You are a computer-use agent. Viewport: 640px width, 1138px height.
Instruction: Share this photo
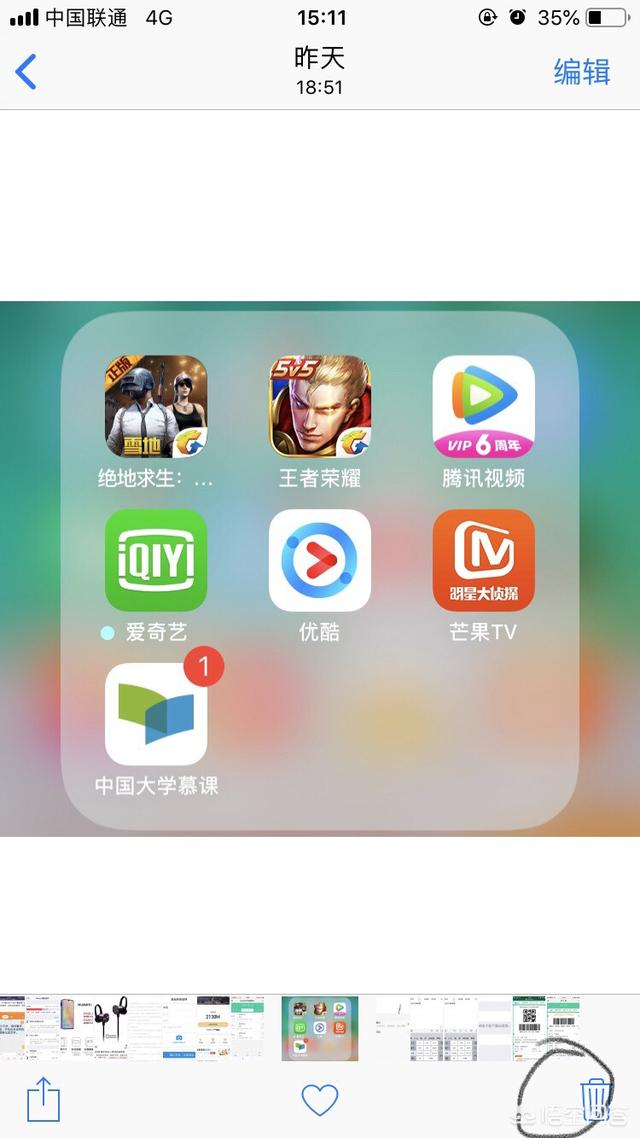pyautogui.click(x=43, y=1099)
